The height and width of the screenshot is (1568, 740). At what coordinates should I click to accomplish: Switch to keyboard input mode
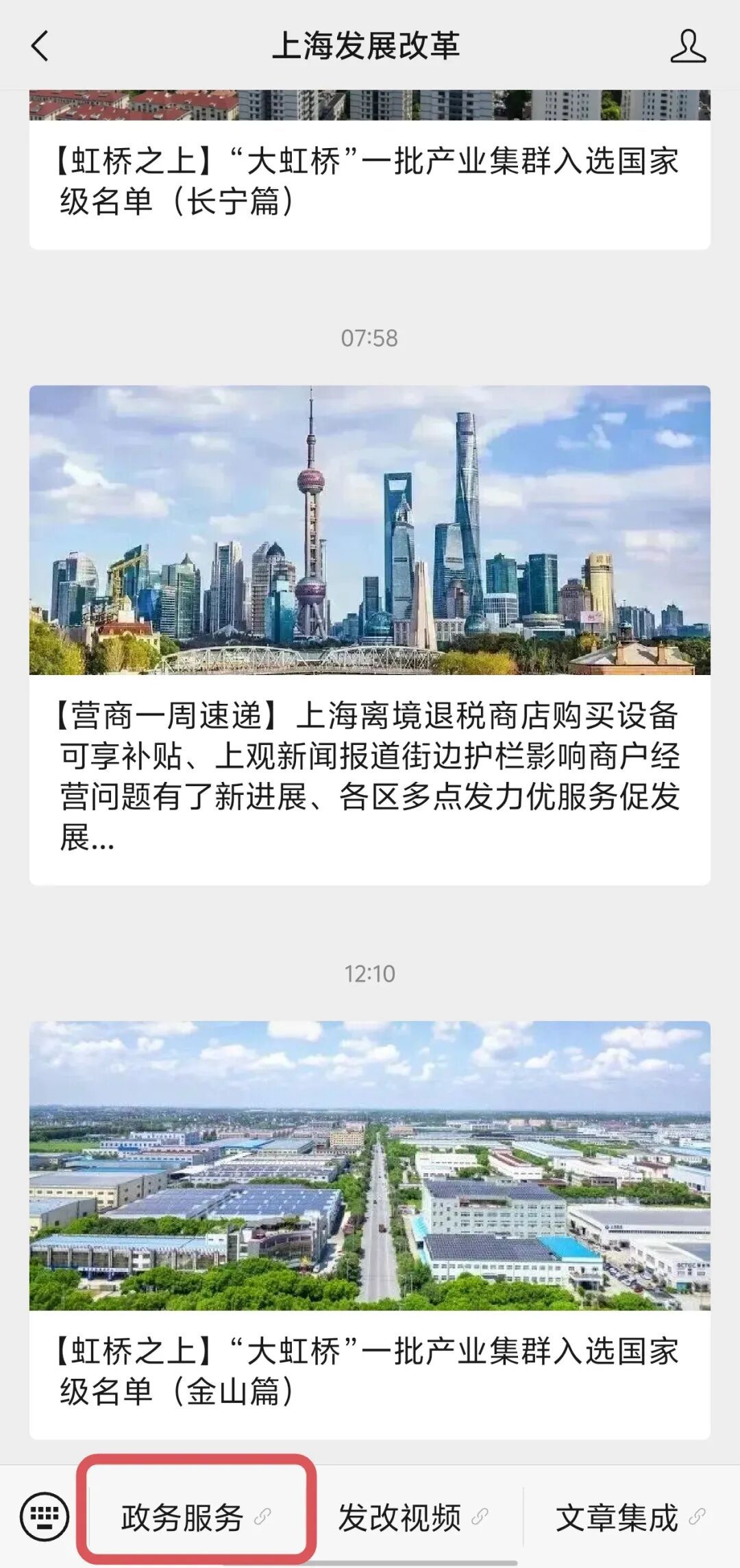coord(45,1517)
